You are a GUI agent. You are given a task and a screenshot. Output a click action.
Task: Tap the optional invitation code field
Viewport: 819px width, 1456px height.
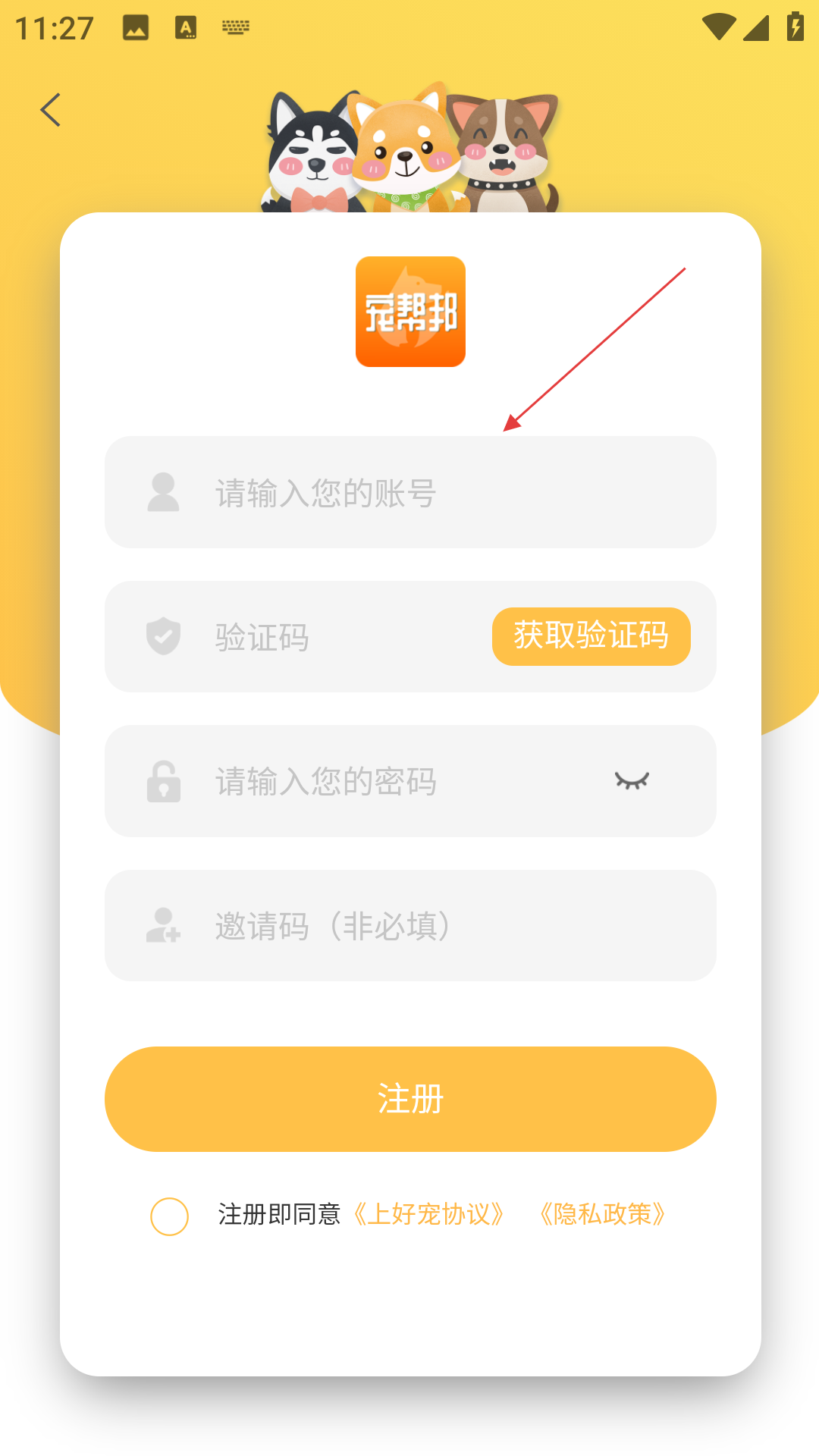410,925
